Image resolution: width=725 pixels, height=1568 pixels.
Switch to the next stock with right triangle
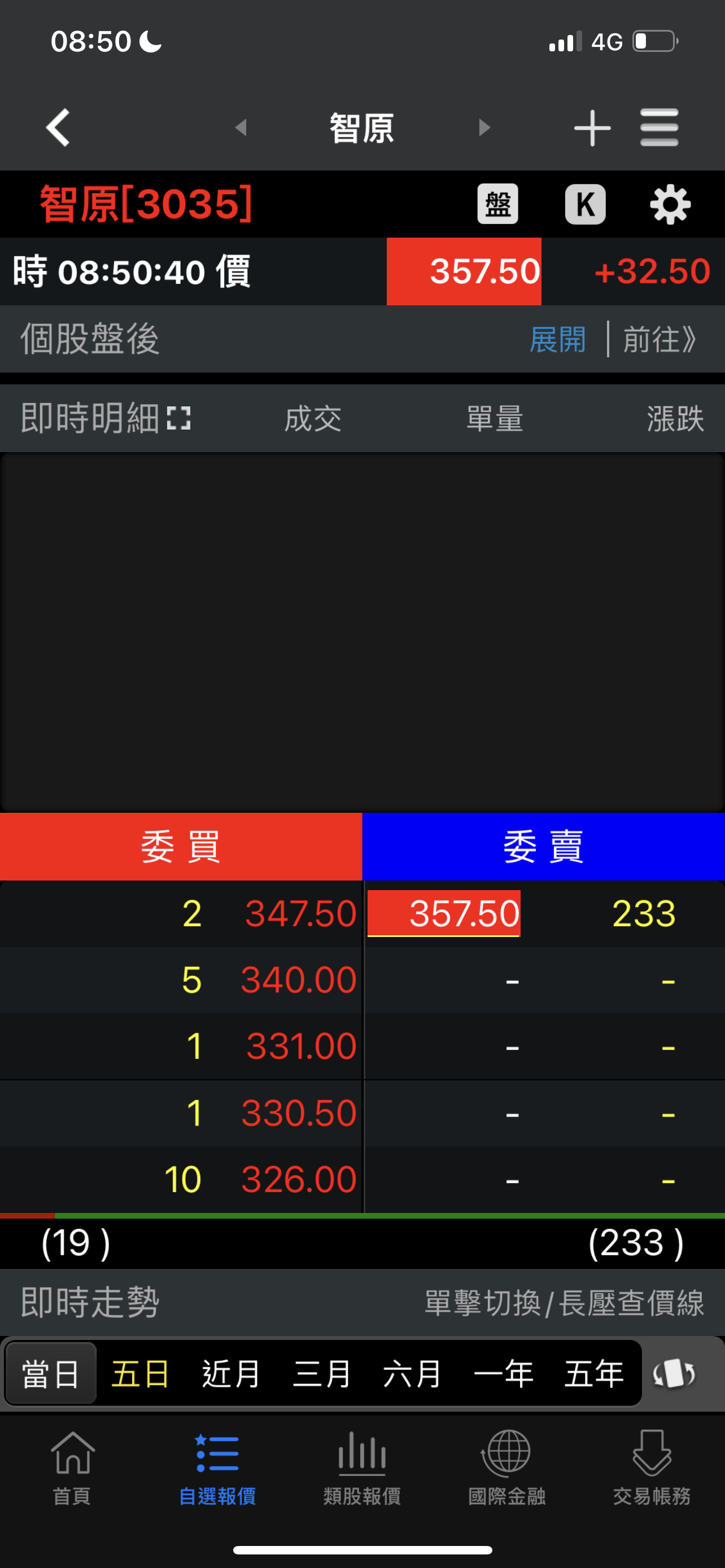484,128
